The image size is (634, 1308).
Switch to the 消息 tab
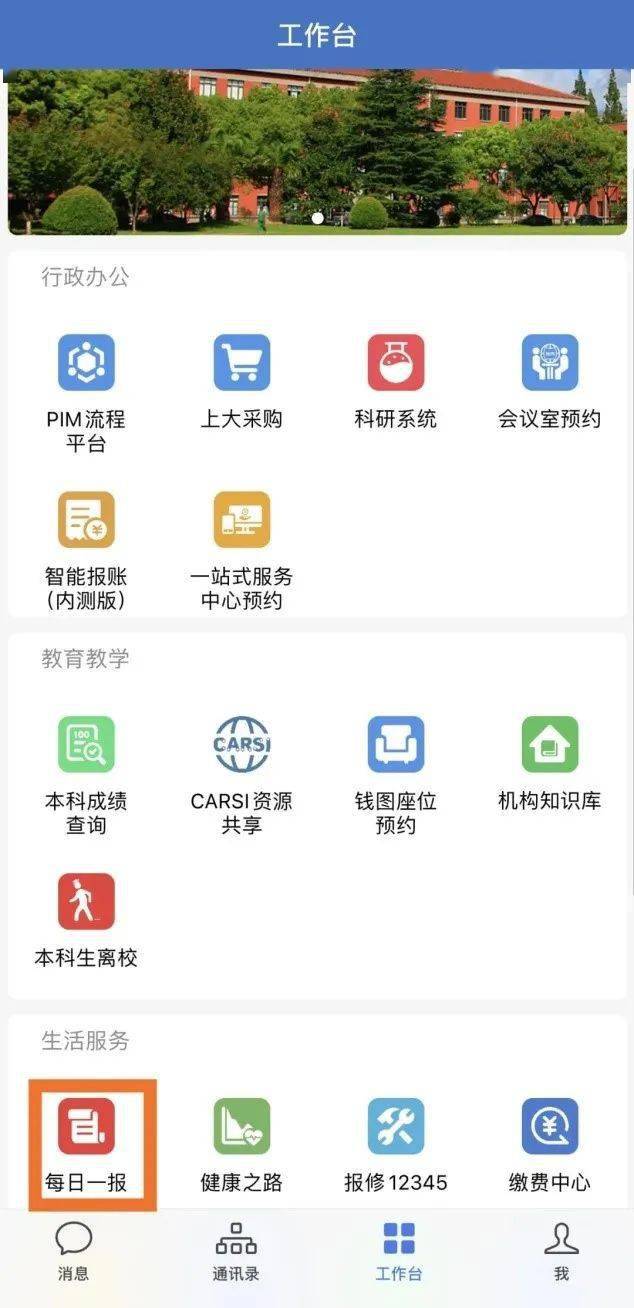pyautogui.click(x=73, y=1250)
